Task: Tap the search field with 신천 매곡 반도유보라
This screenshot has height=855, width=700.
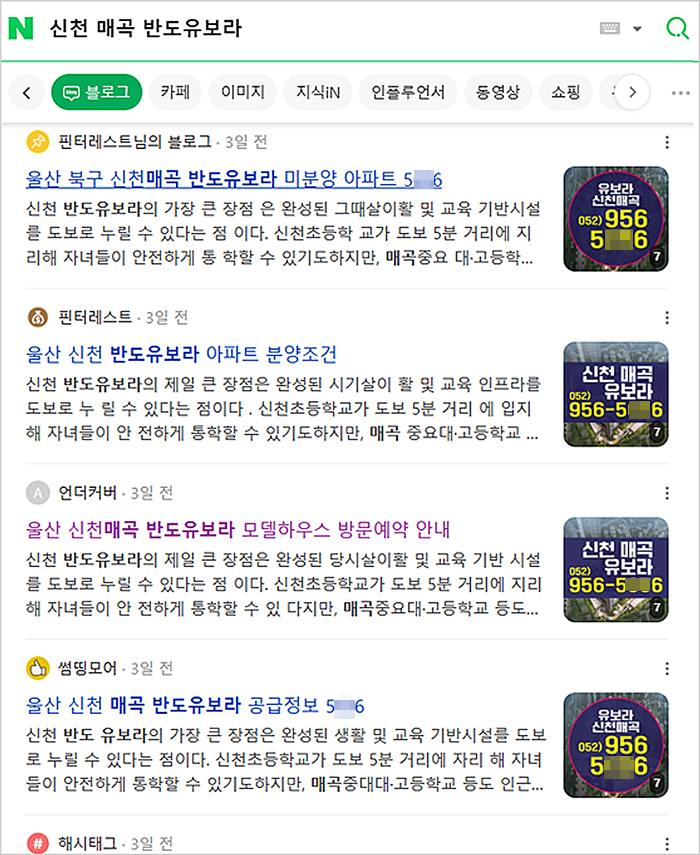Action: click(300, 29)
